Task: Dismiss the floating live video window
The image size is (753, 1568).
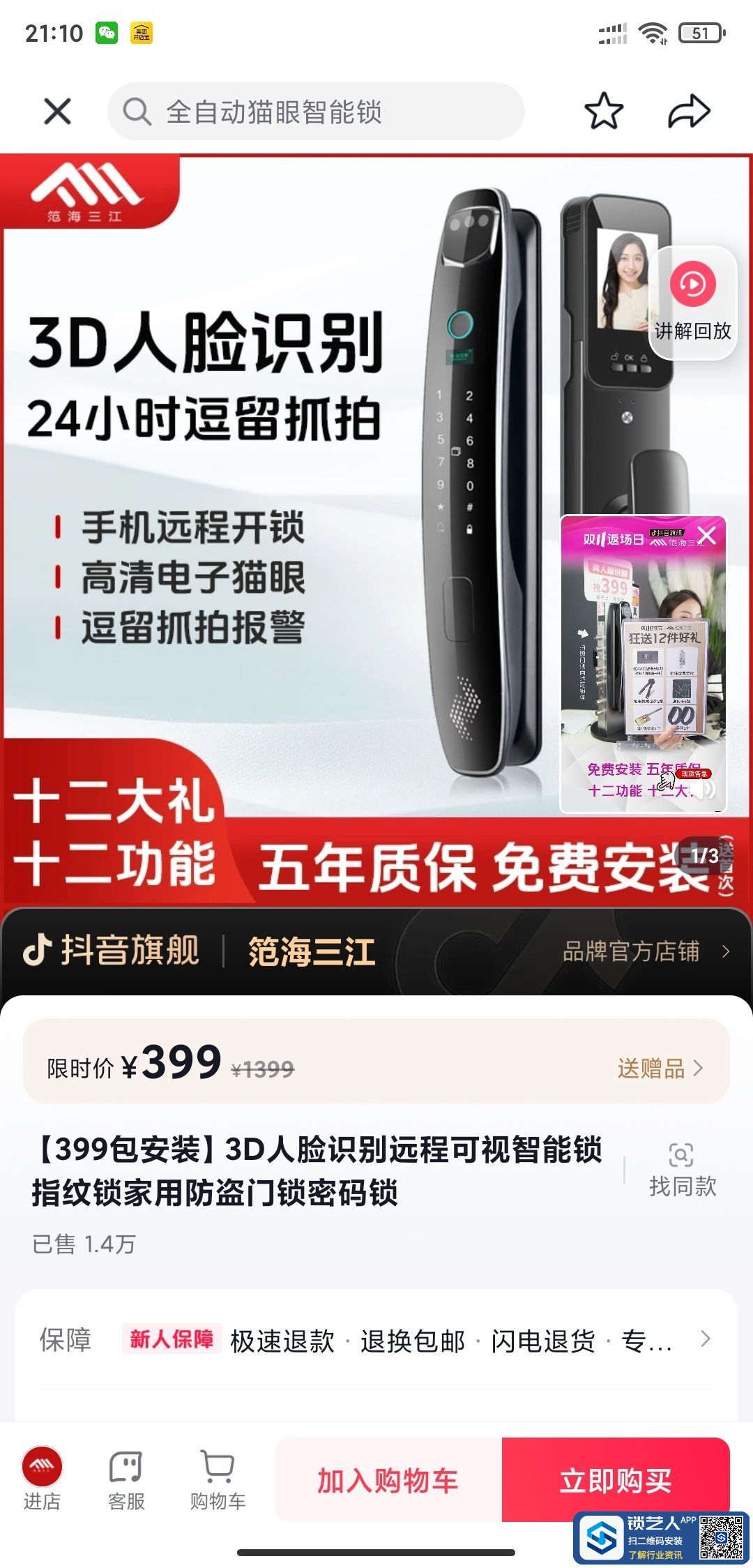Action: click(706, 536)
